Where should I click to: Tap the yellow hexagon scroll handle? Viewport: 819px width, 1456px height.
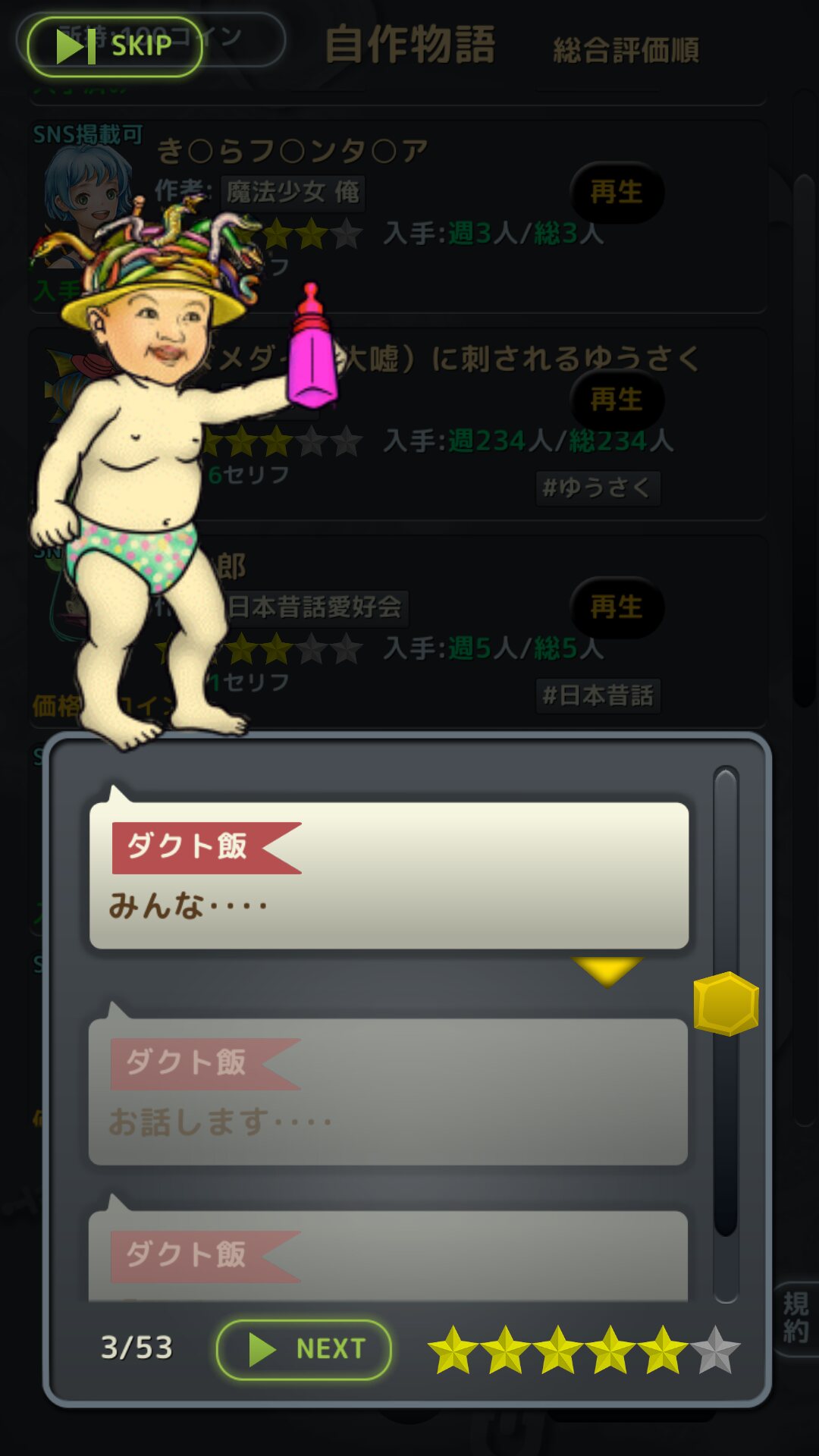726,1003
